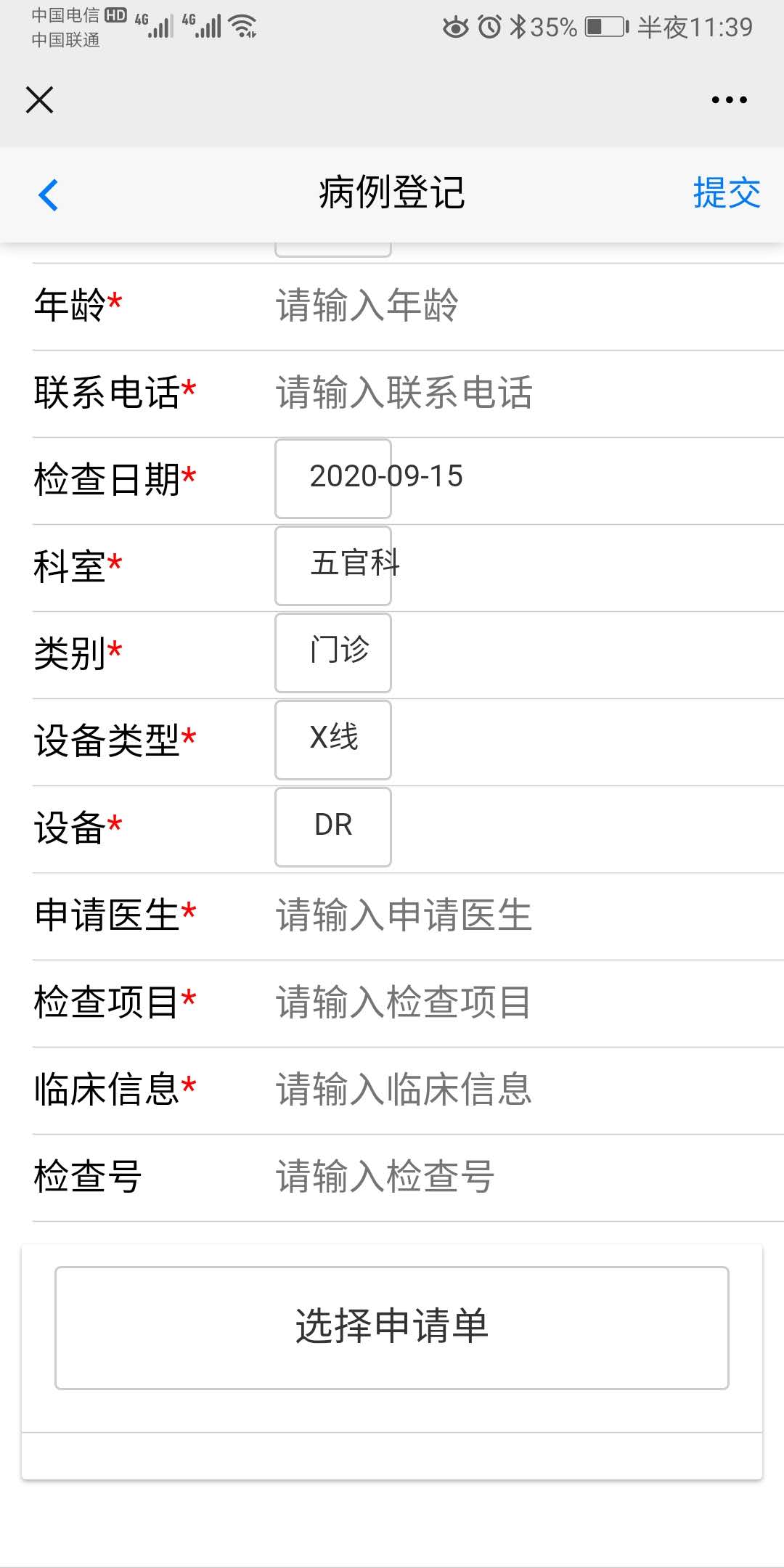
Task: Open the 设备 dropdown showing DR
Action: [x=333, y=828]
